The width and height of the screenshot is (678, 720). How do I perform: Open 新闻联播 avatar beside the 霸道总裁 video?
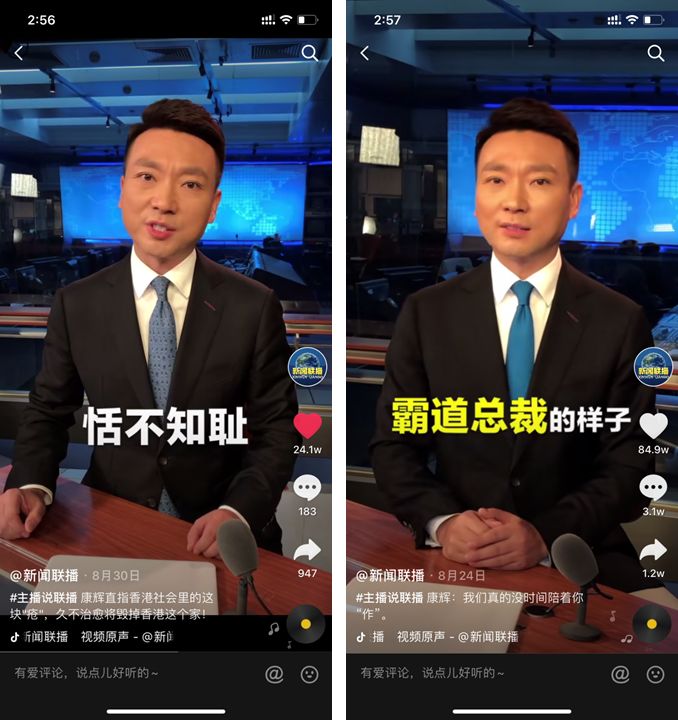click(x=653, y=367)
